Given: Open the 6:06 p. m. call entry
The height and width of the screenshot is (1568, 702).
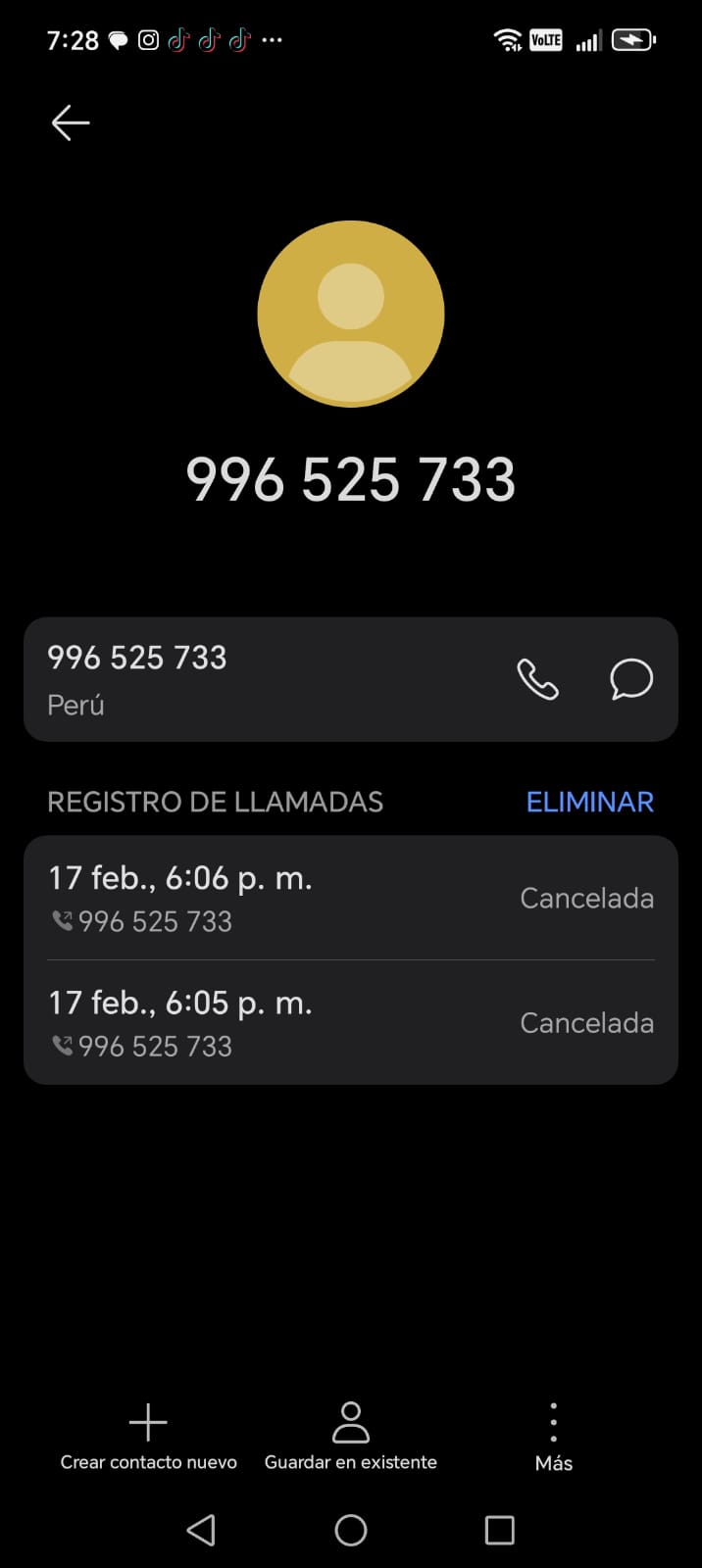Looking at the screenshot, I should [x=350, y=898].
